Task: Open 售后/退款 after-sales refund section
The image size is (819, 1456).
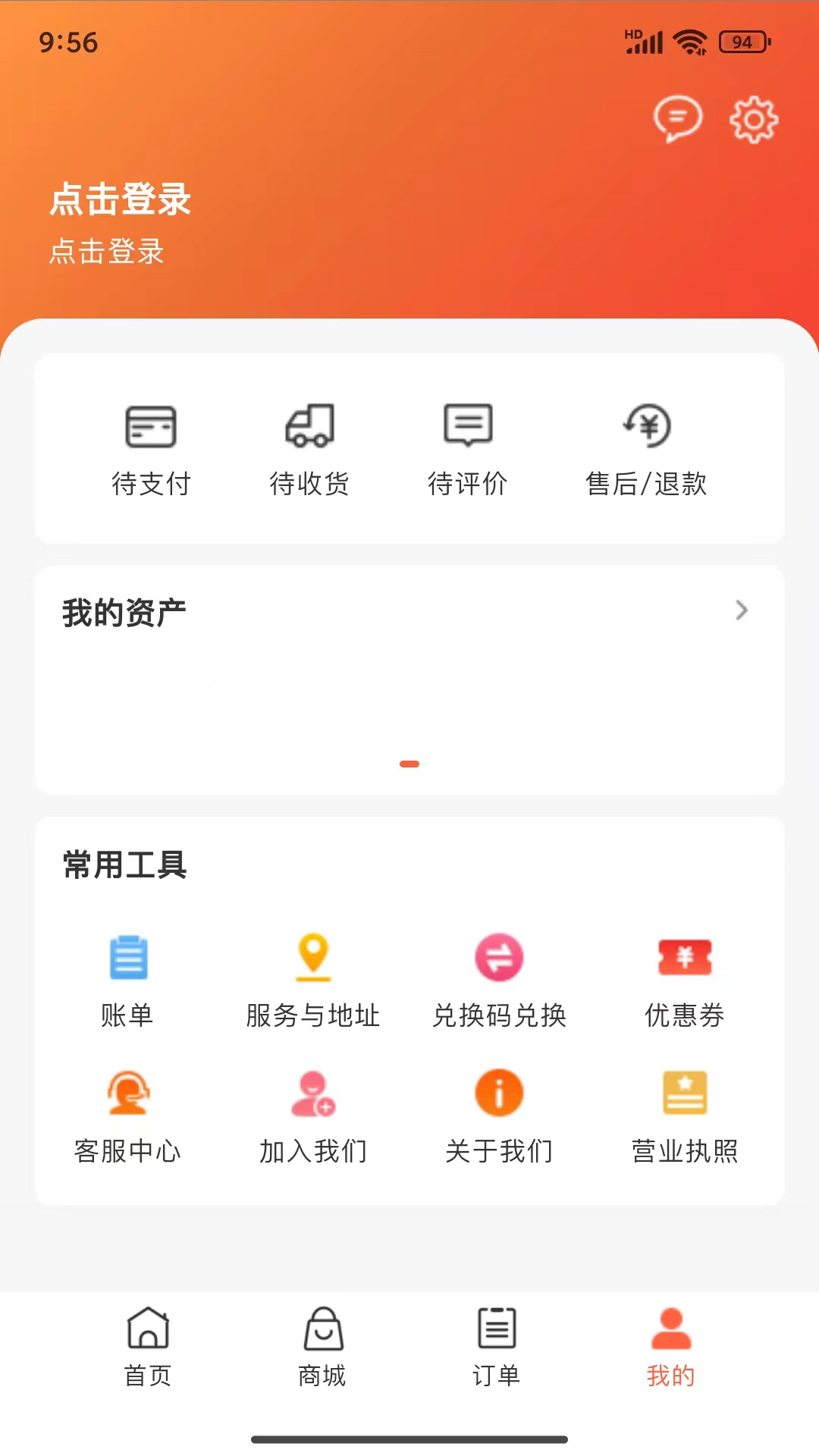Action: (x=647, y=447)
